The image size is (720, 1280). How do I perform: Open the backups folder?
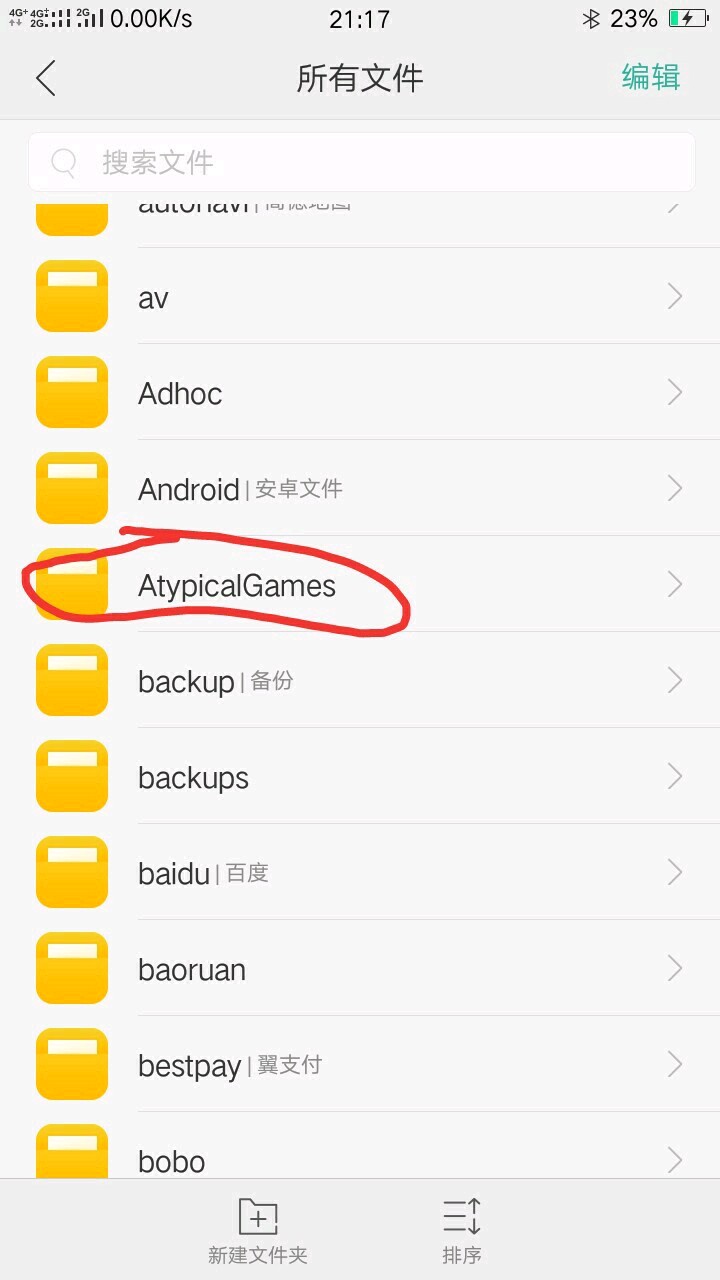pyautogui.click(x=360, y=777)
